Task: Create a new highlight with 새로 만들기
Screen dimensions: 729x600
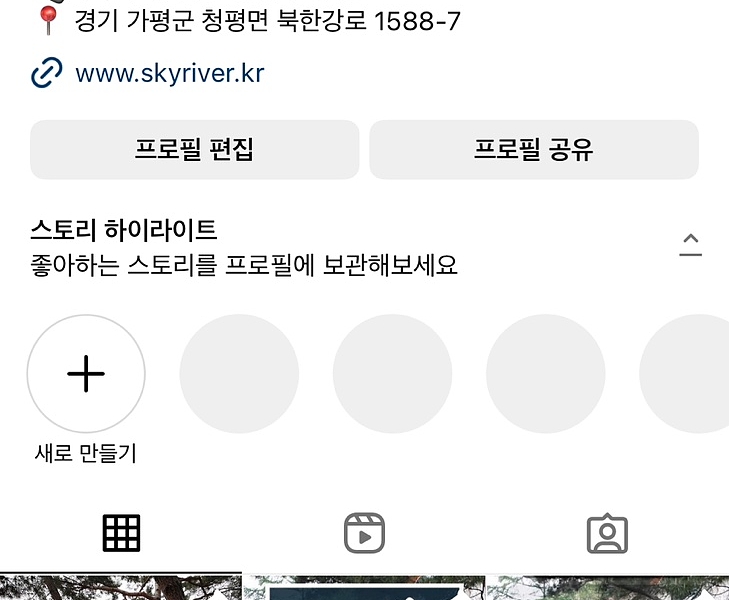Action: coord(86,374)
